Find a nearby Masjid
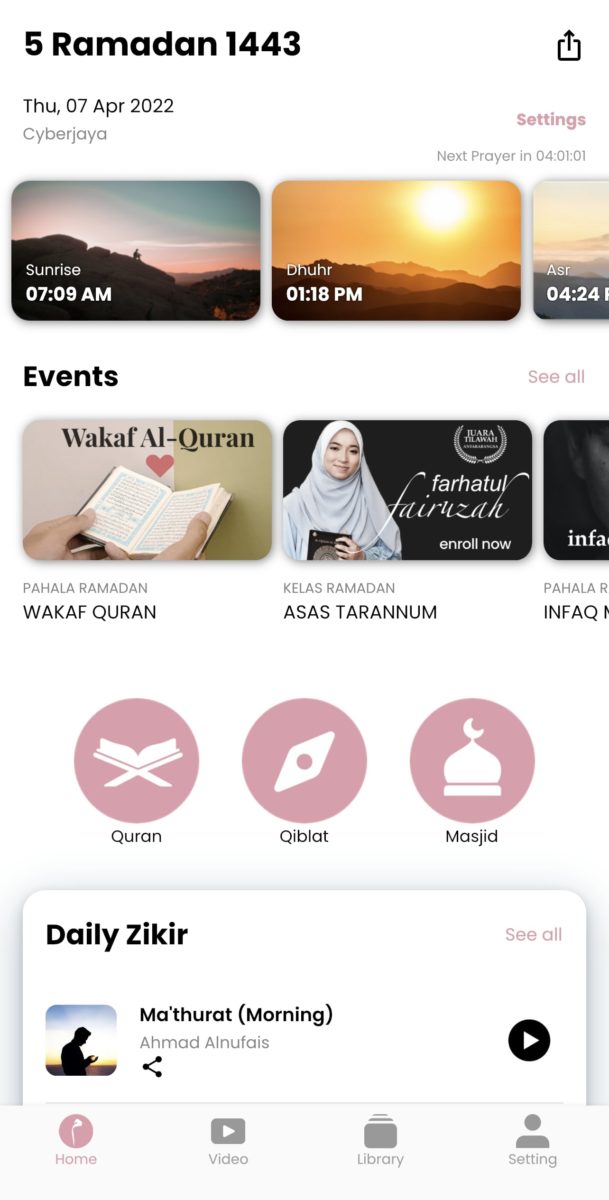 (x=472, y=761)
